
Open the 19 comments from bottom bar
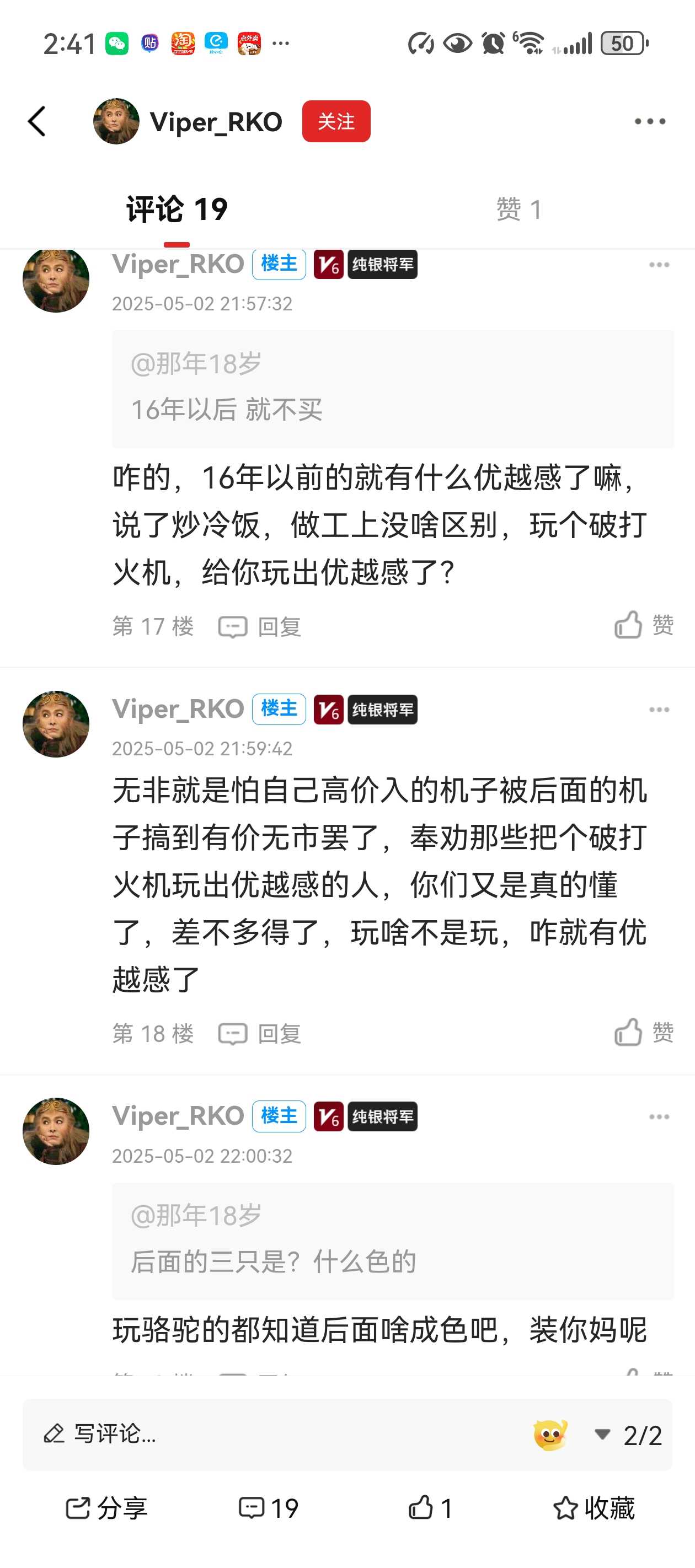269,1508
